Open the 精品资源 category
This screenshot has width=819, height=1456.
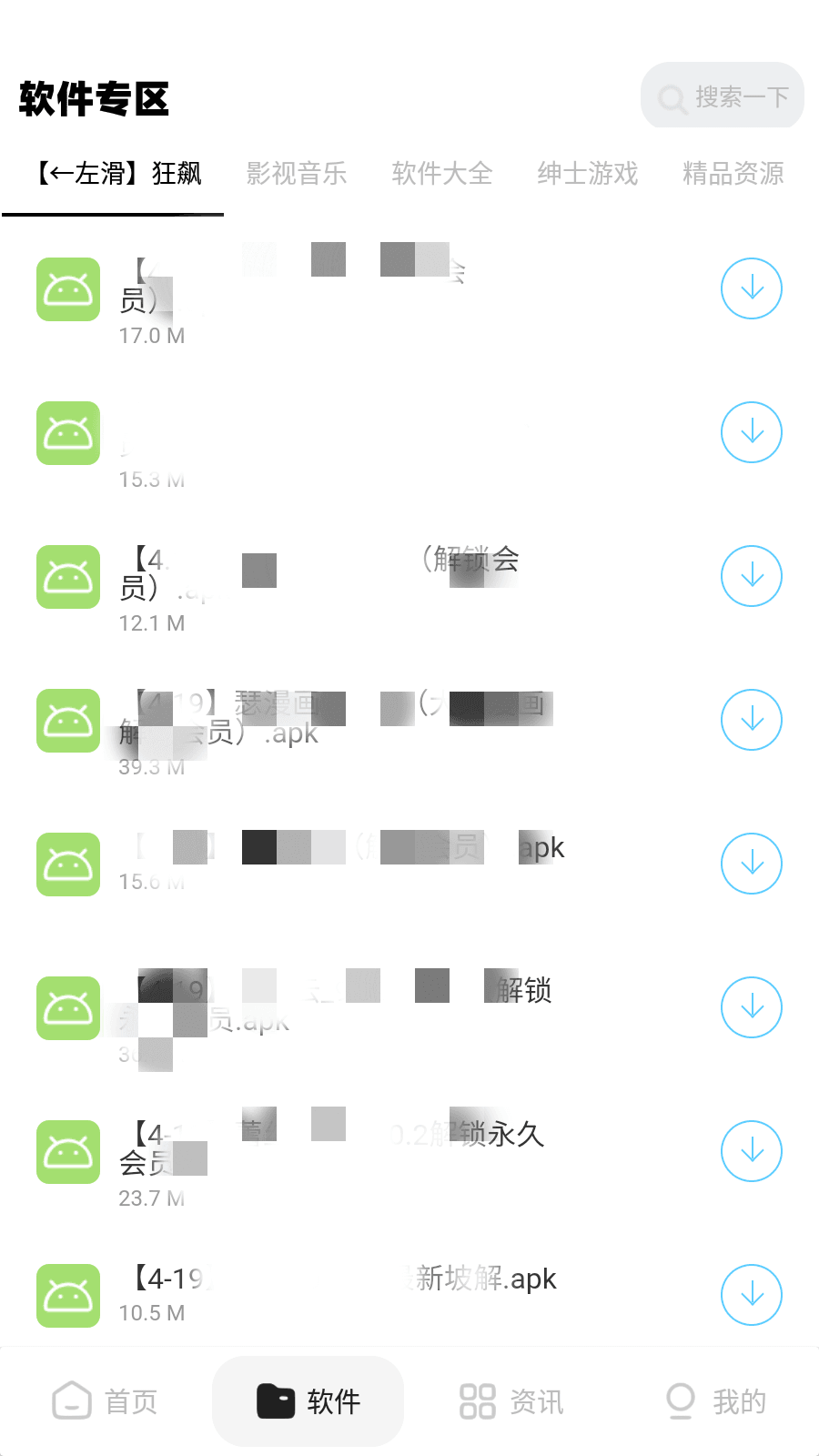tap(733, 174)
